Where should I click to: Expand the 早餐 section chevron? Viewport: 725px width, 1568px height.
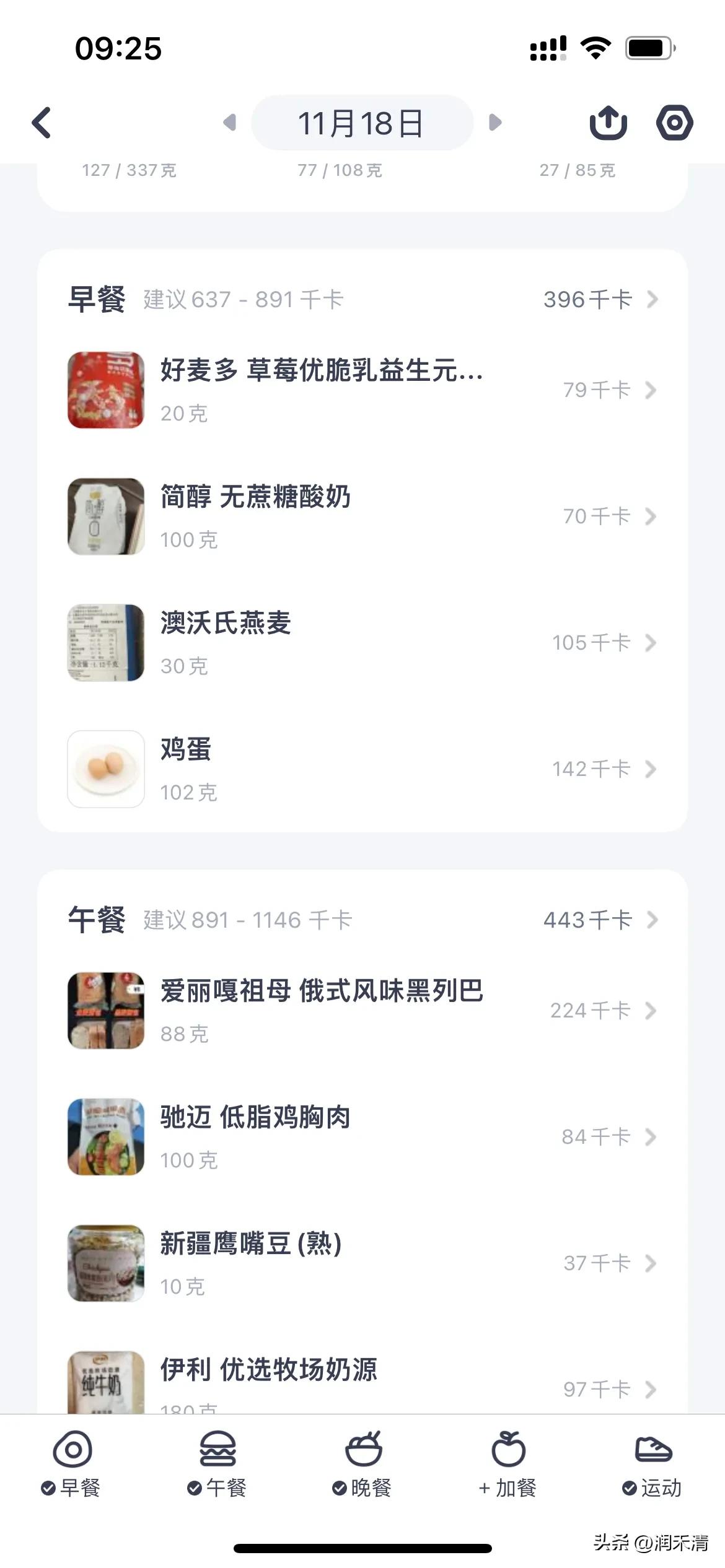click(654, 299)
